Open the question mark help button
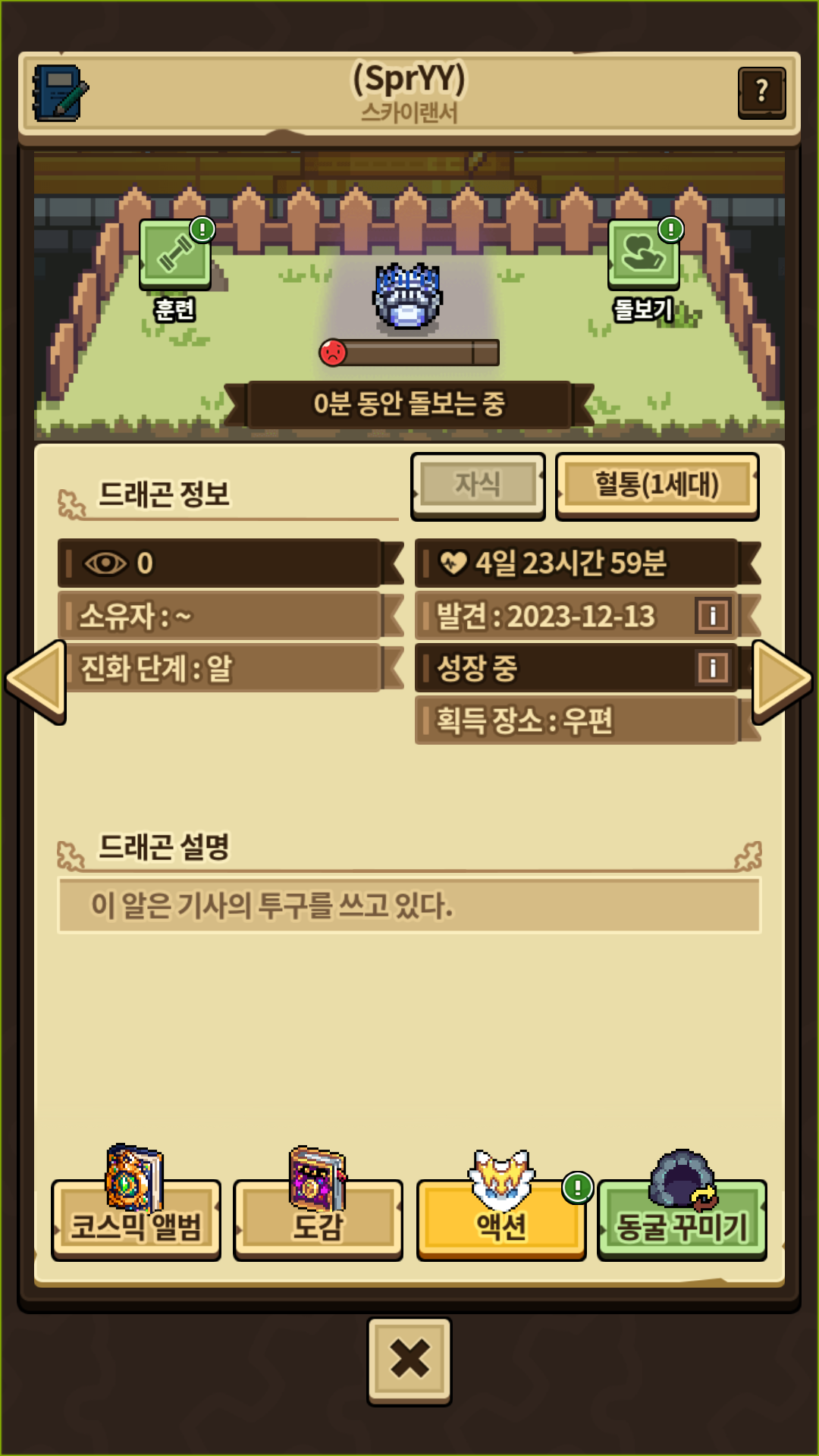 (761, 93)
